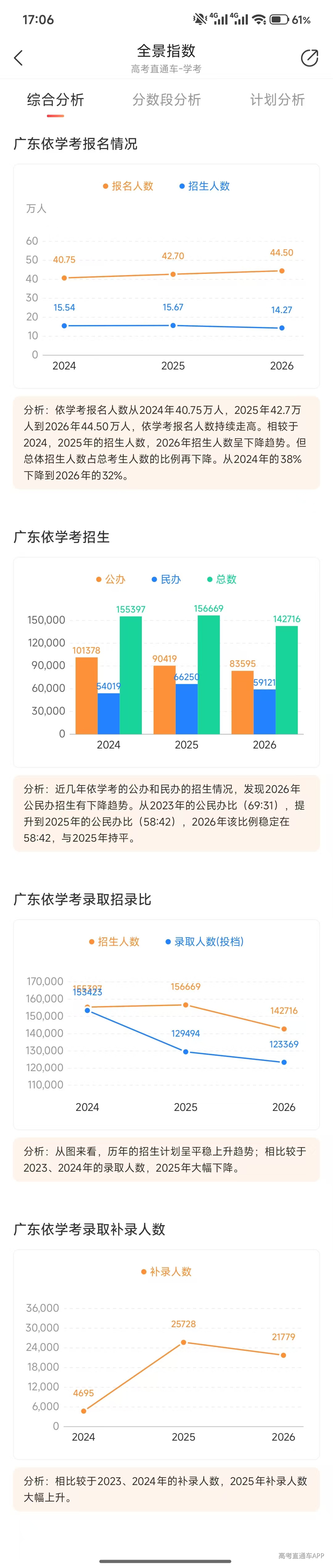Toggle the 招生人数 legend in 报名情况 chart
The width and height of the screenshot is (333, 1568).
click(204, 186)
